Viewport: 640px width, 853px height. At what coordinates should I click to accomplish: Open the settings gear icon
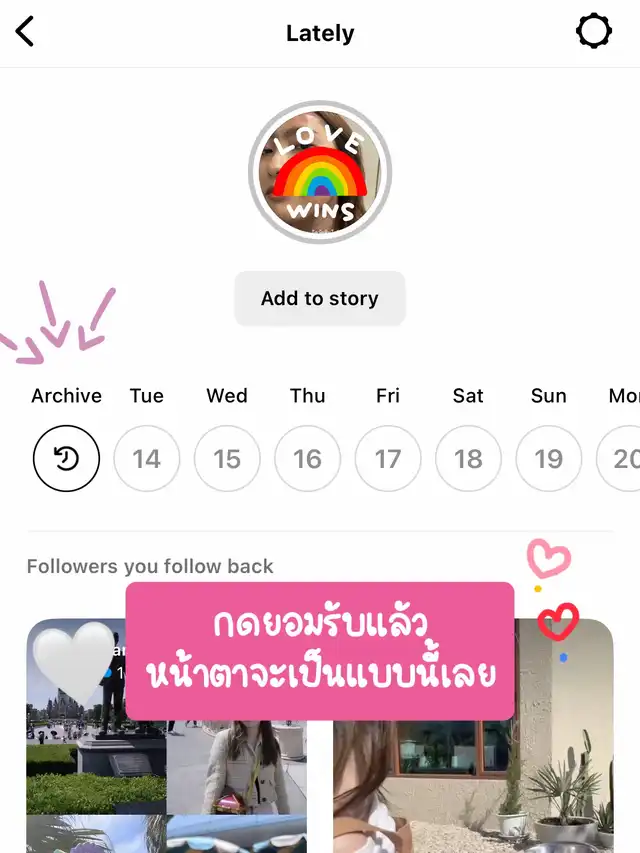[x=594, y=32]
